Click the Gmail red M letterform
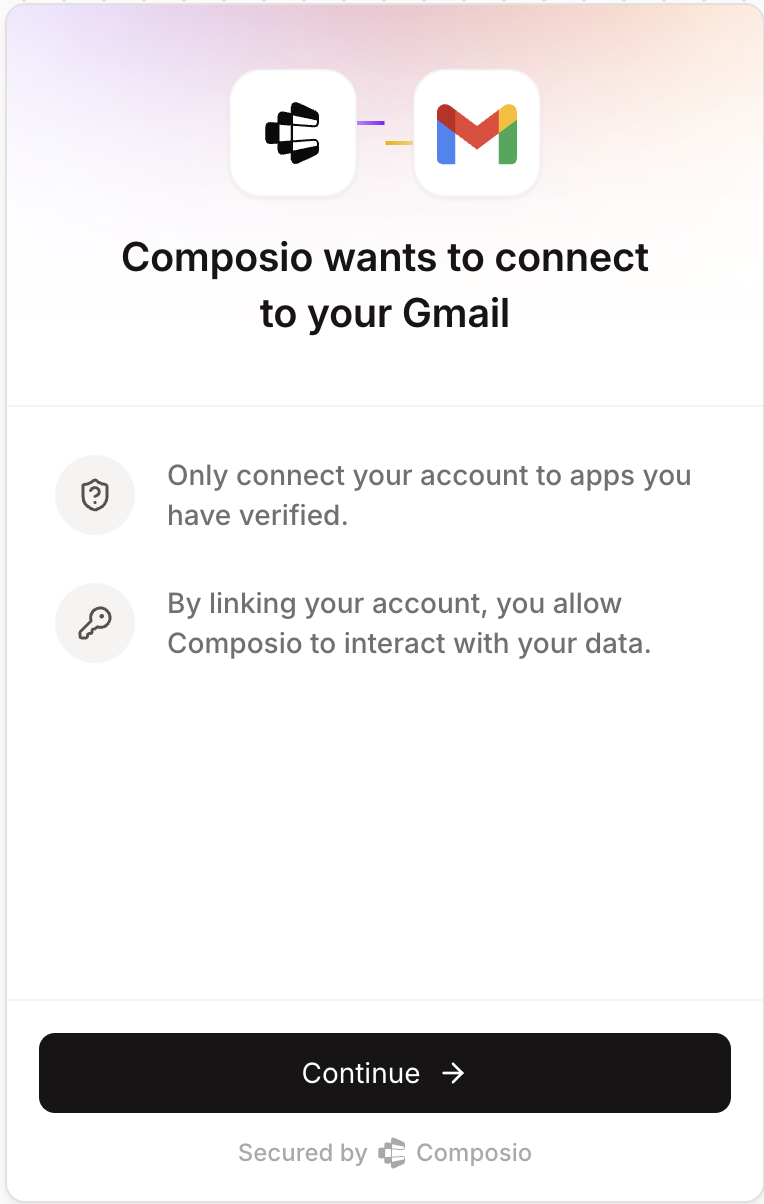The width and height of the screenshot is (764, 1204). click(x=477, y=140)
